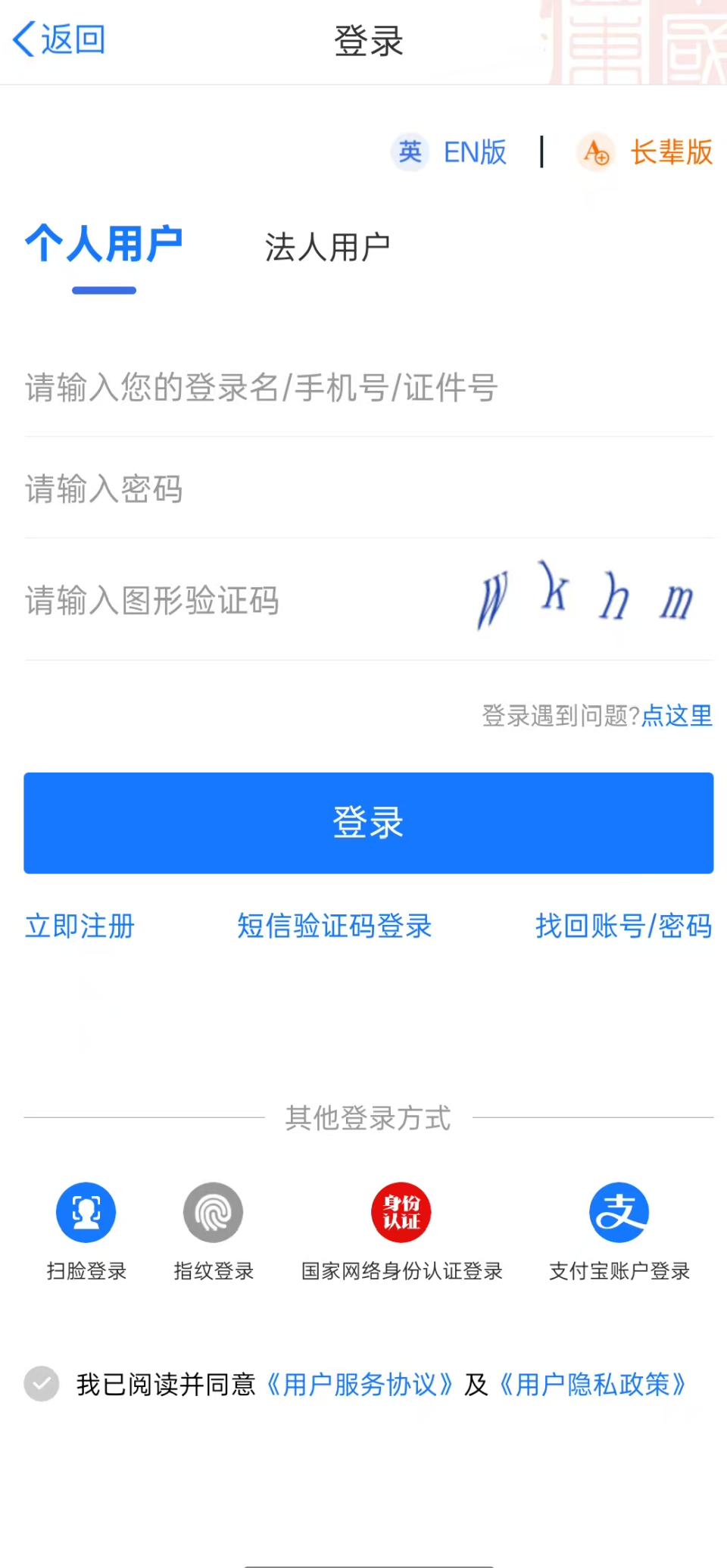Open 立即注册 to register now
The width and height of the screenshot is (727, 1568).
point(79,926)
